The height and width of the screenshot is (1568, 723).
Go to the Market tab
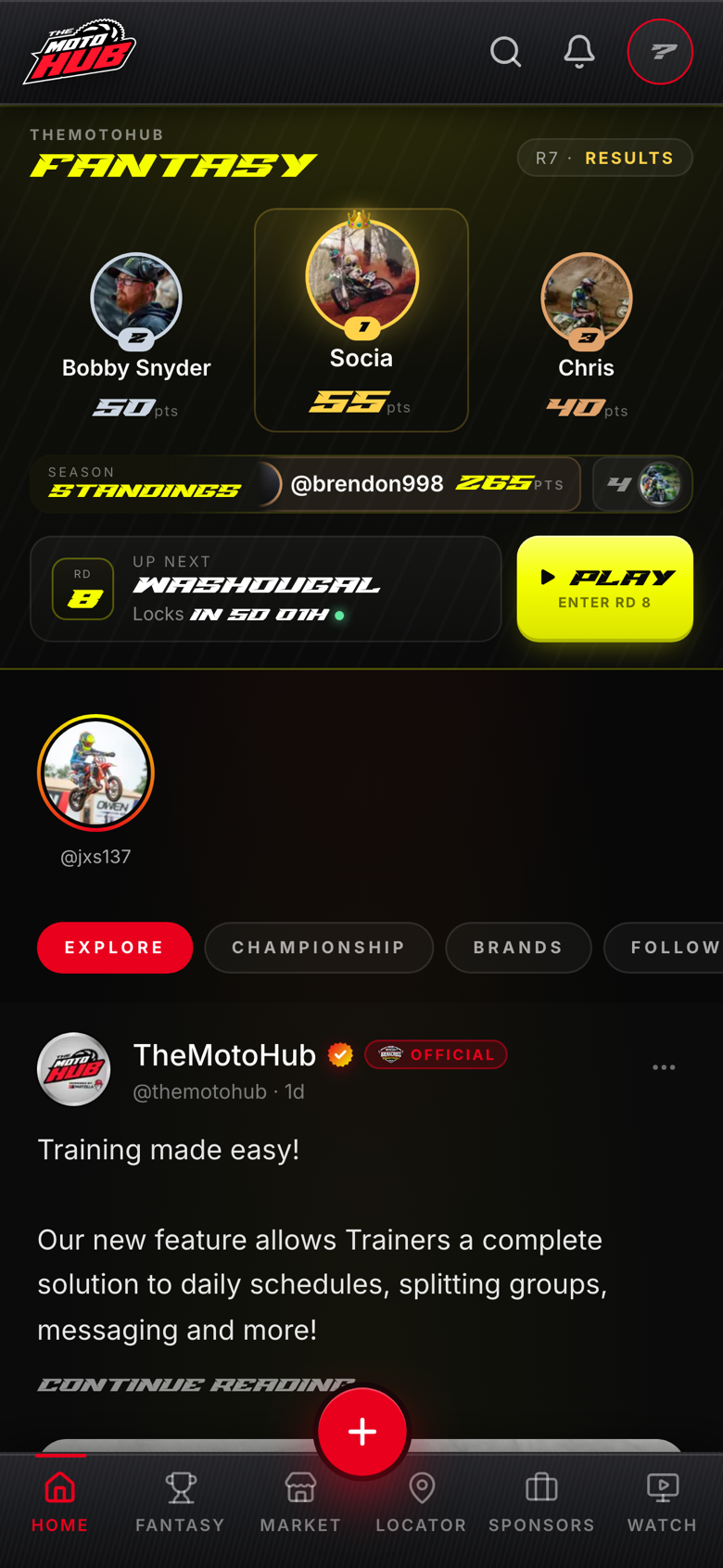coord(301,1502)
